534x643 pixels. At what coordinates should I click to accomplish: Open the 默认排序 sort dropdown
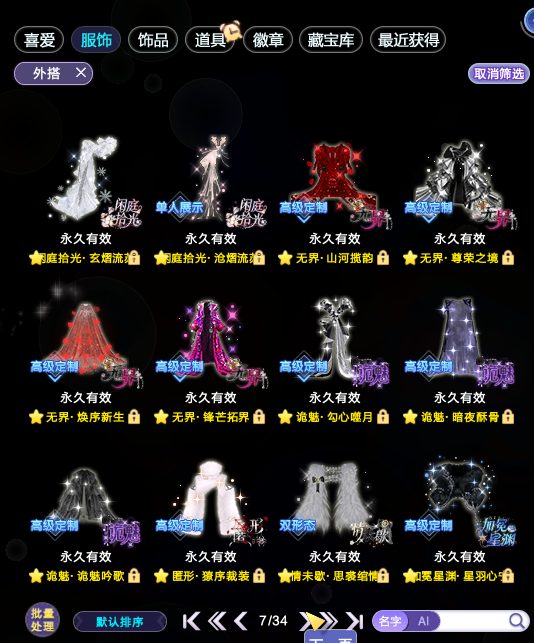[x=120, y=622]
